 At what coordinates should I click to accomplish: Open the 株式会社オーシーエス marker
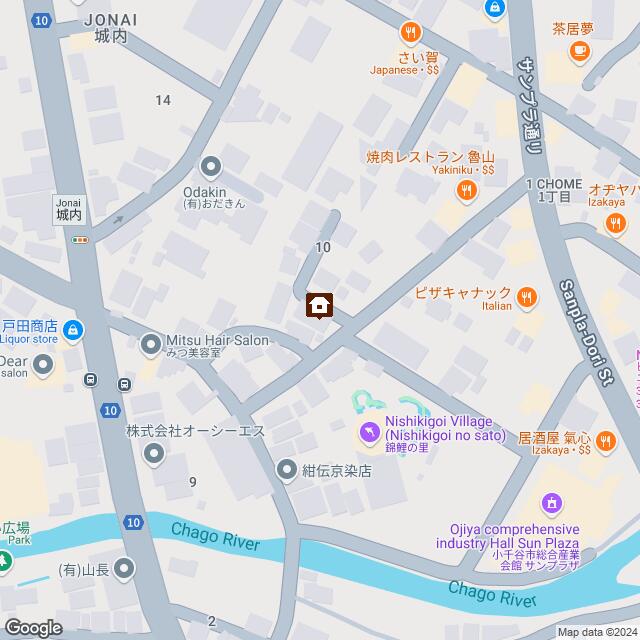tap(153, 455)
